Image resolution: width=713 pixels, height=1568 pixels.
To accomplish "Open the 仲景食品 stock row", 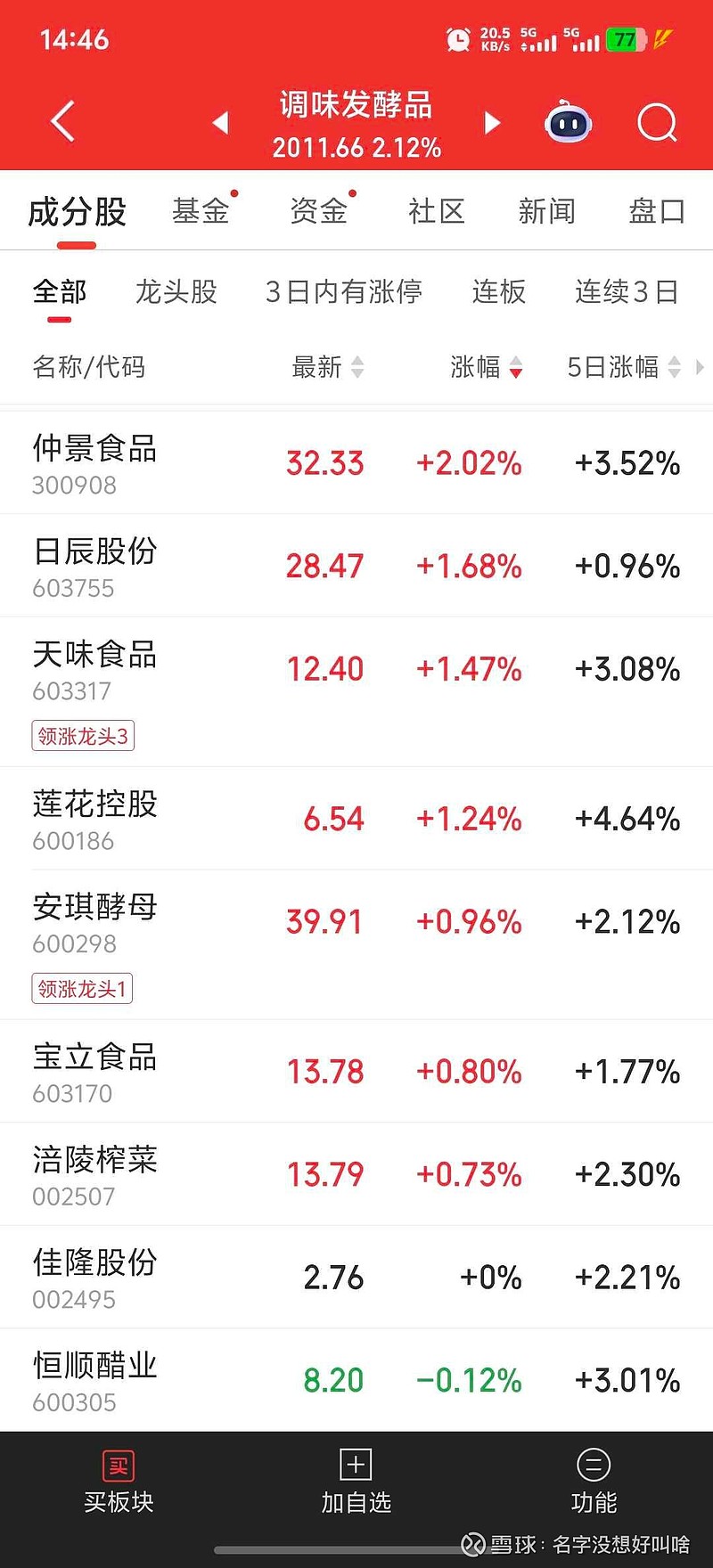I will click(x=356, y=462).
